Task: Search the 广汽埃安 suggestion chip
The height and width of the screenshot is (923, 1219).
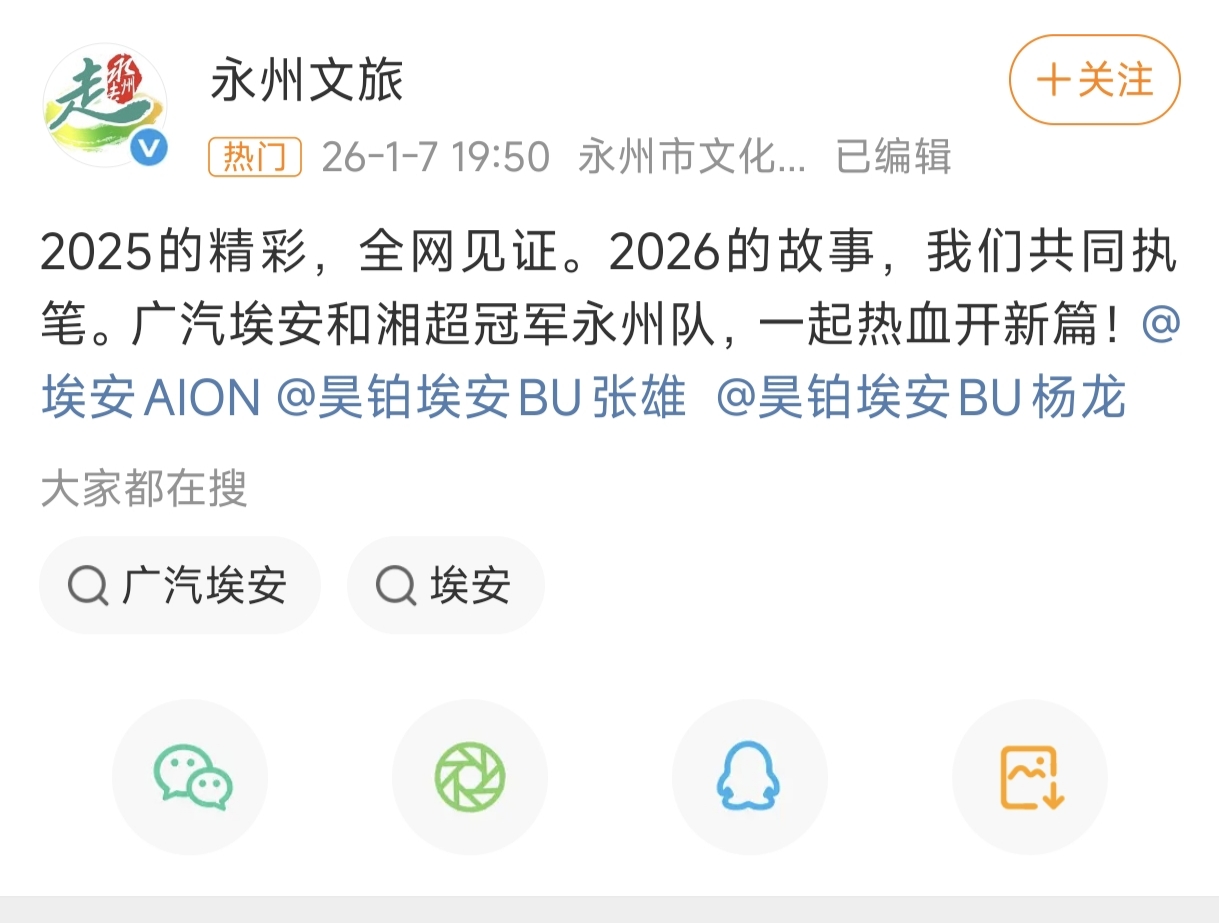Action: 180,585
